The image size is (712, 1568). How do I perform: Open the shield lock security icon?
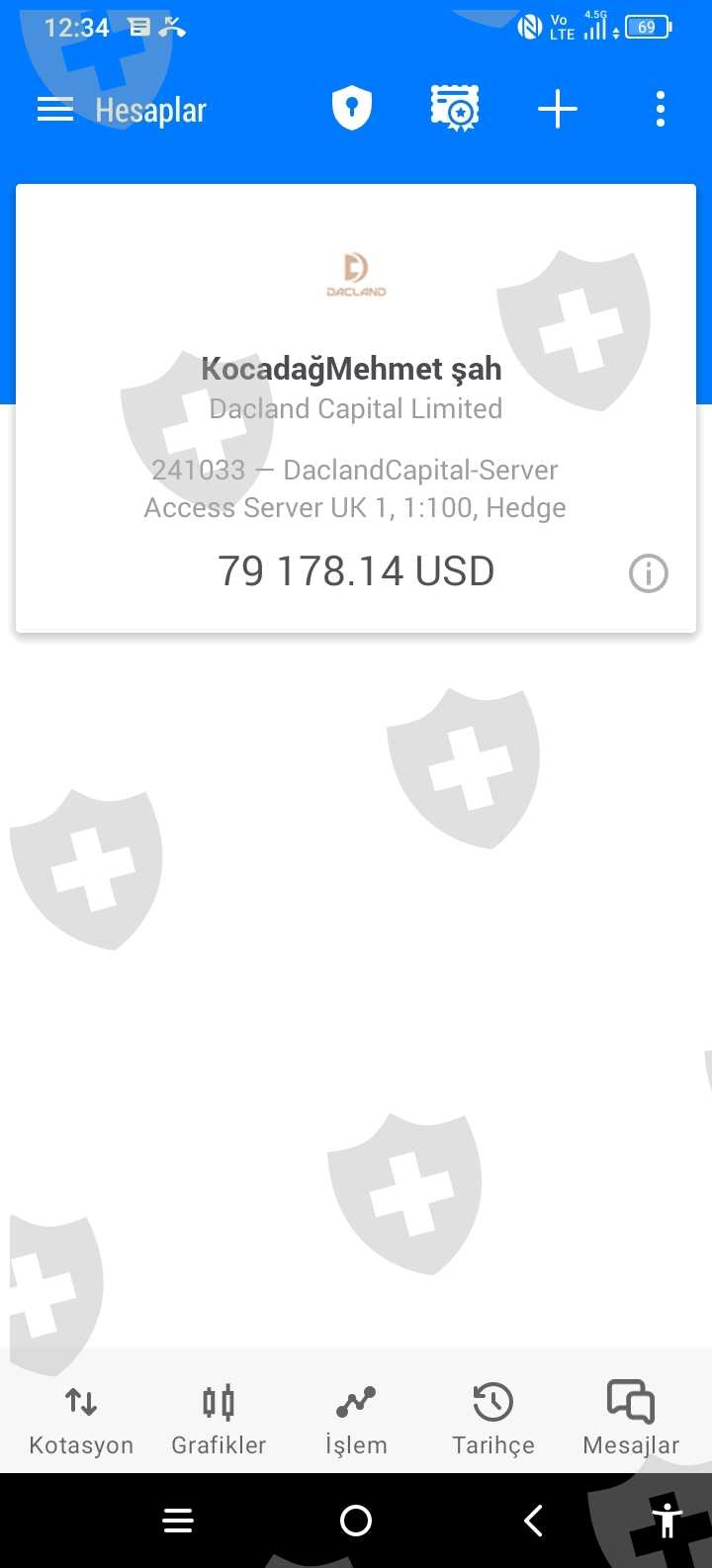point(351,109)
